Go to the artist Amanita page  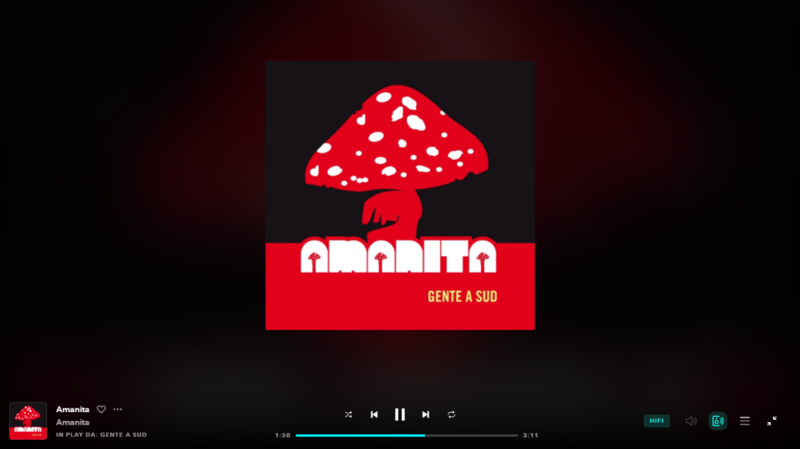pyautogui.click(x=73, y=422)
